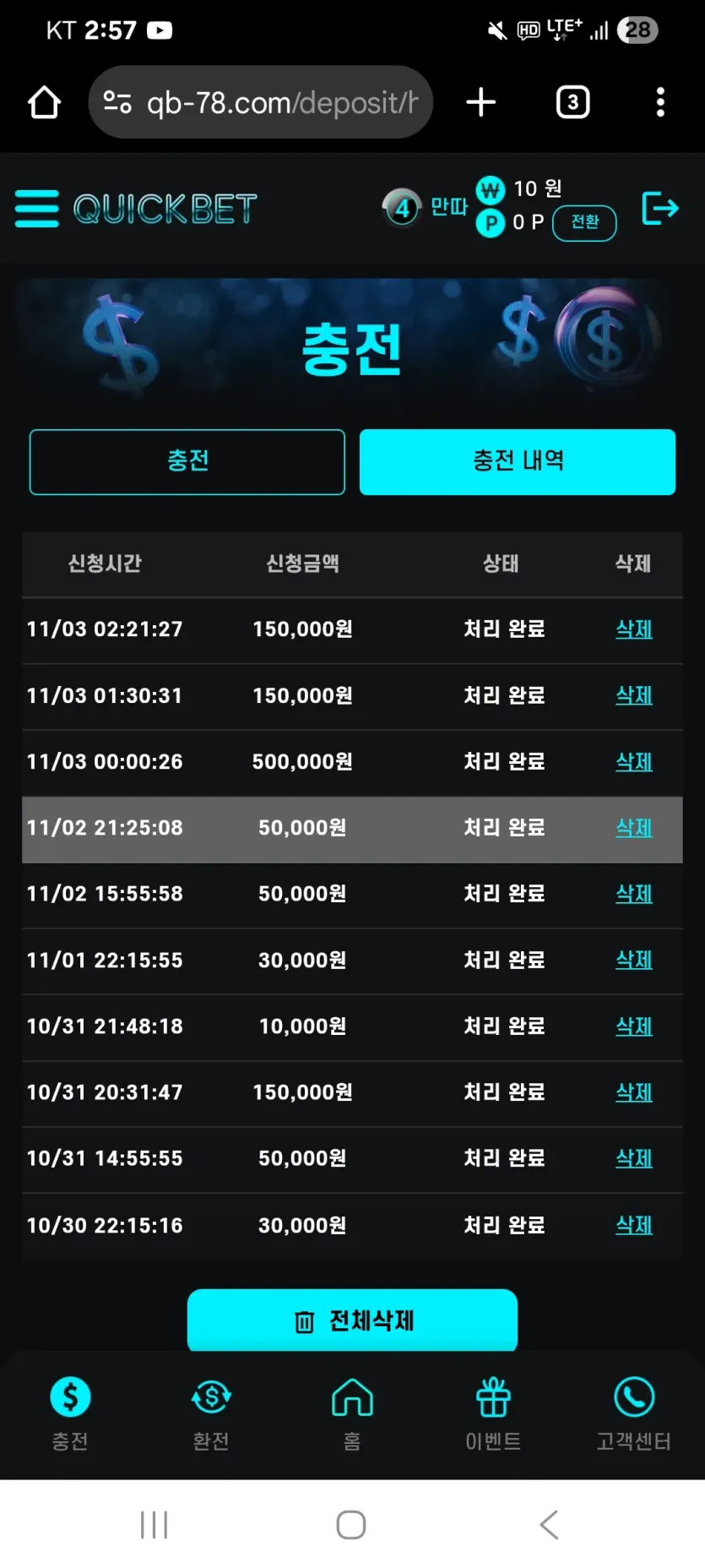This screenshot has height=1568, width=705.
Task: Delete the 11/03 00:00:26 record
Action: [x=634, y=762]
